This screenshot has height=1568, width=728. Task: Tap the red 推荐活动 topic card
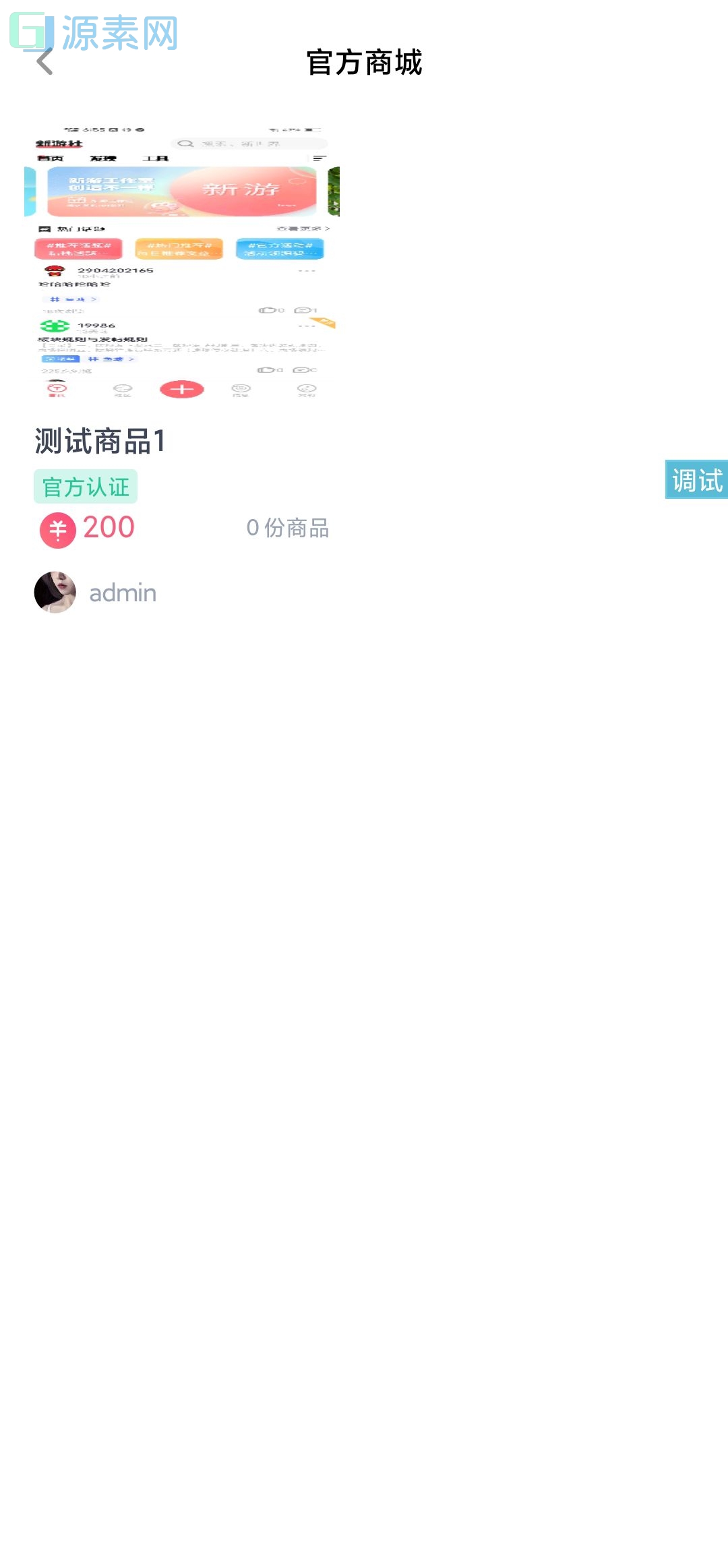(77, 248)
